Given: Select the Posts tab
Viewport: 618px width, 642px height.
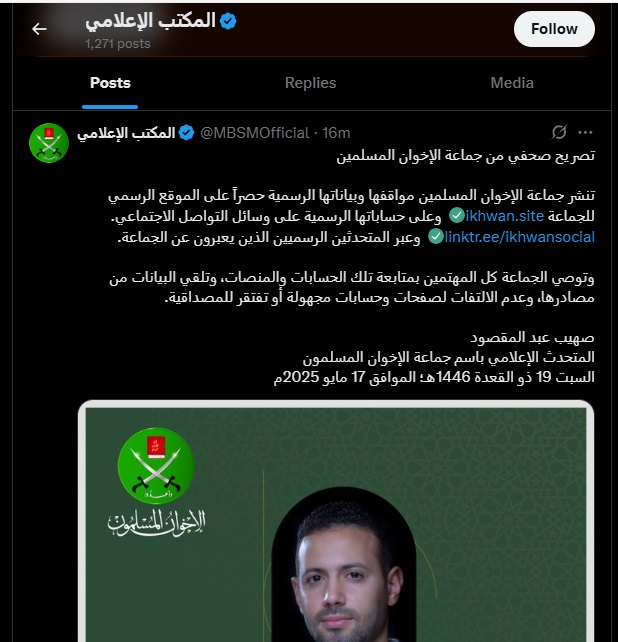Looking at the screenshot, I should [110, 83].
